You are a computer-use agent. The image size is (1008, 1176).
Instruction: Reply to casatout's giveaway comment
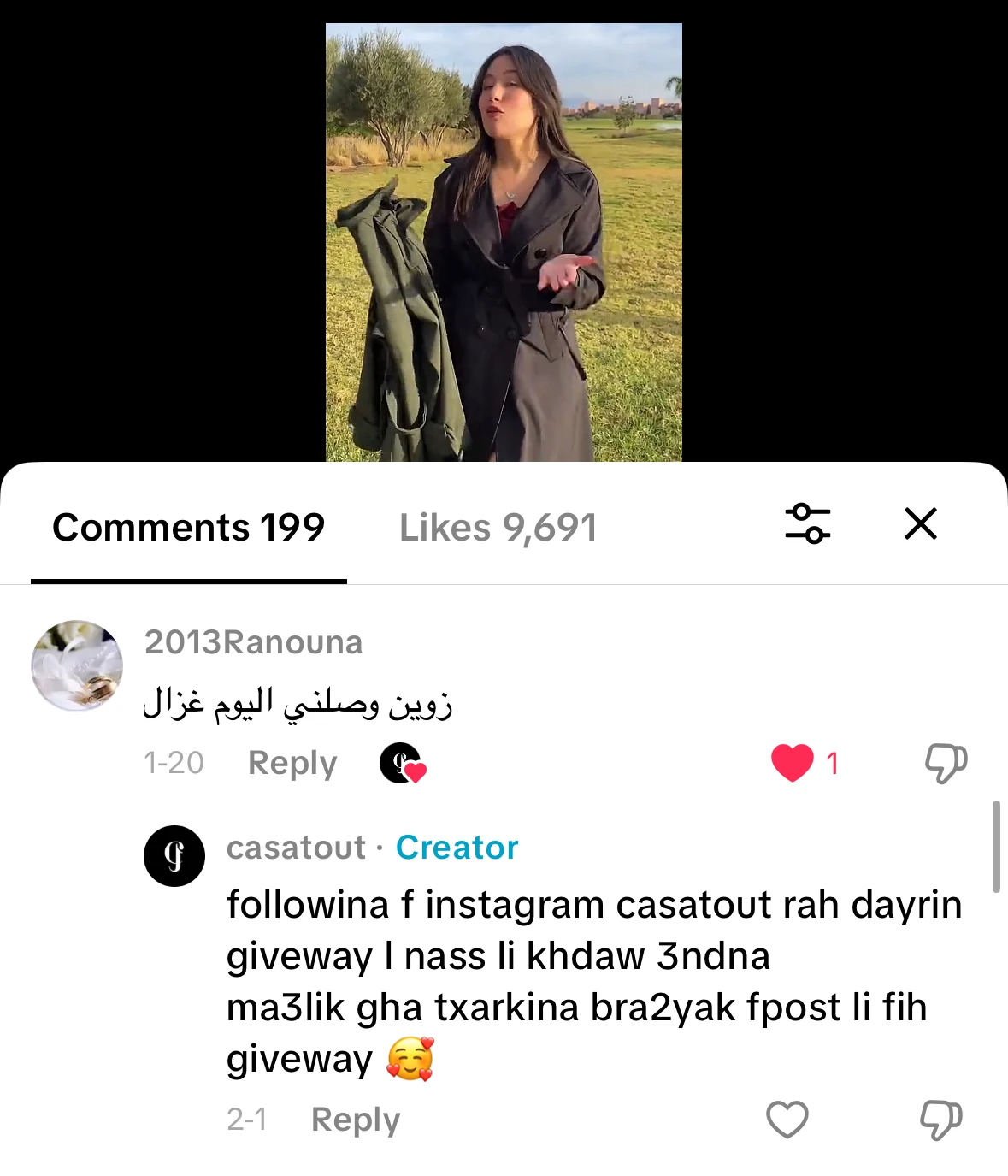tap(356, 1120)
